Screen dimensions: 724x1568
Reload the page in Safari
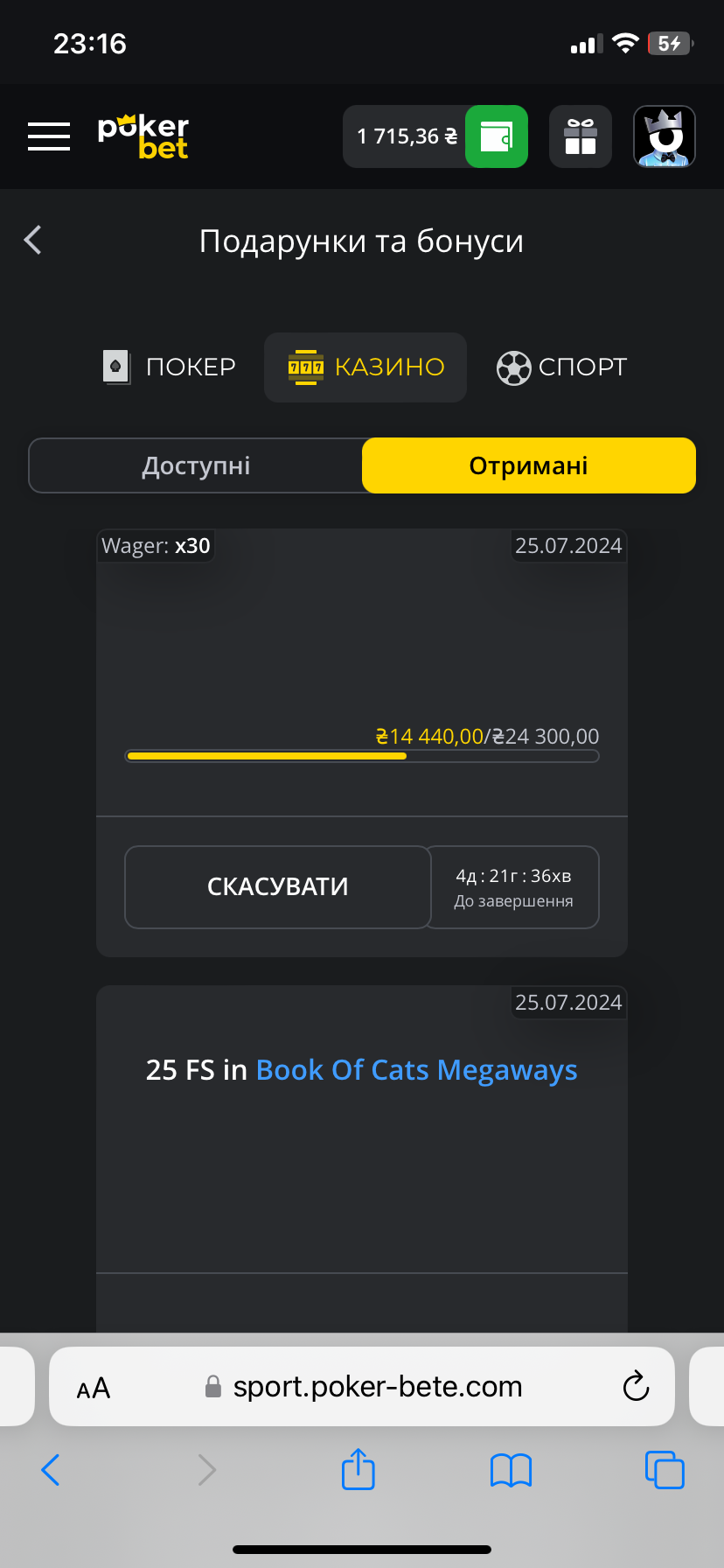coord(636,1386)
